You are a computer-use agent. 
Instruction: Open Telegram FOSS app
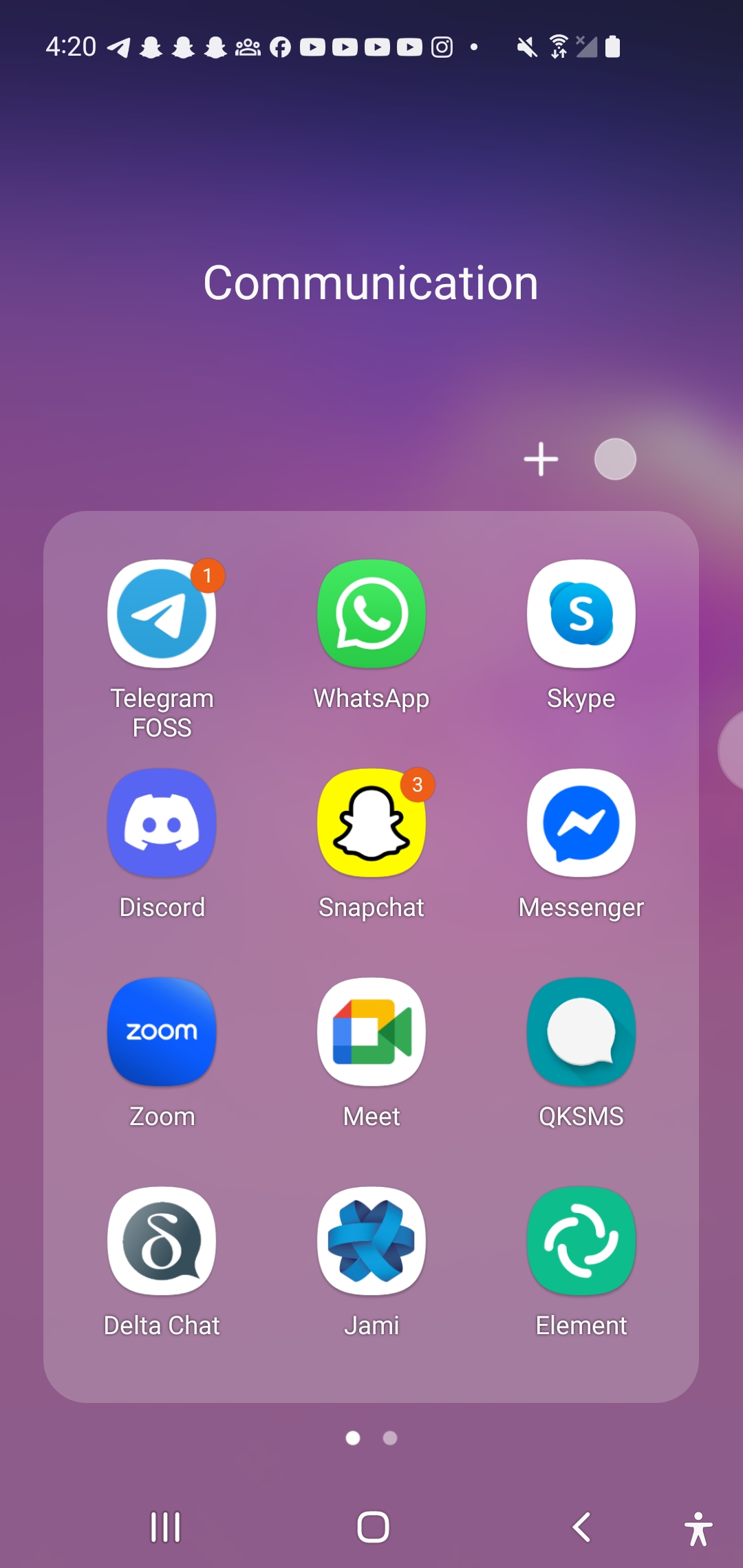pos(162,614)
